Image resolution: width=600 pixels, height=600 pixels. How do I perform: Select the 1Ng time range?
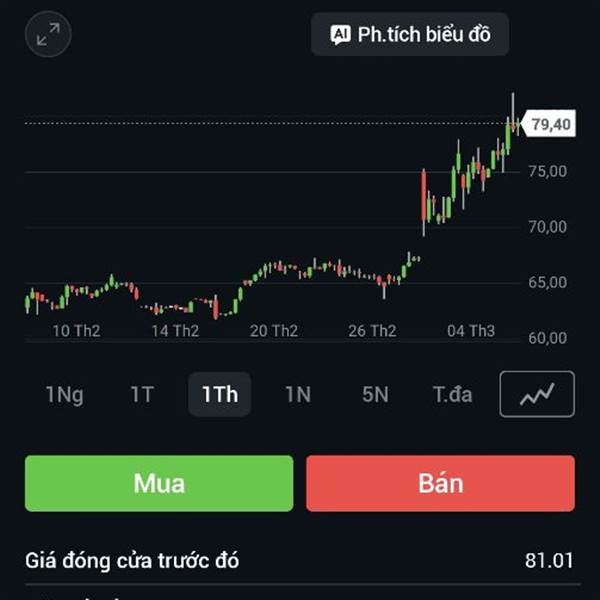(64, 394)
